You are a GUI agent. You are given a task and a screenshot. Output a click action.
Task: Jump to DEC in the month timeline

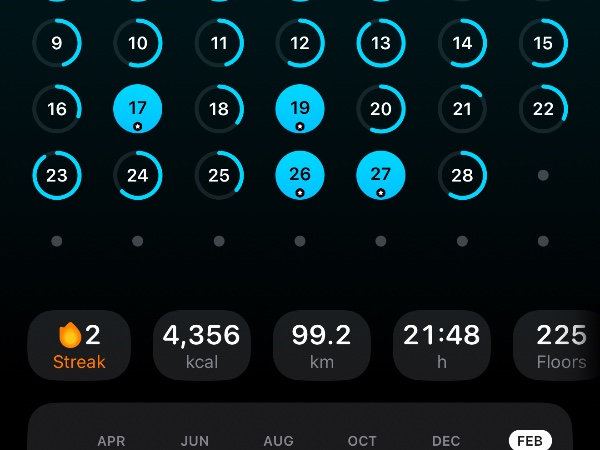coord(446,441)
